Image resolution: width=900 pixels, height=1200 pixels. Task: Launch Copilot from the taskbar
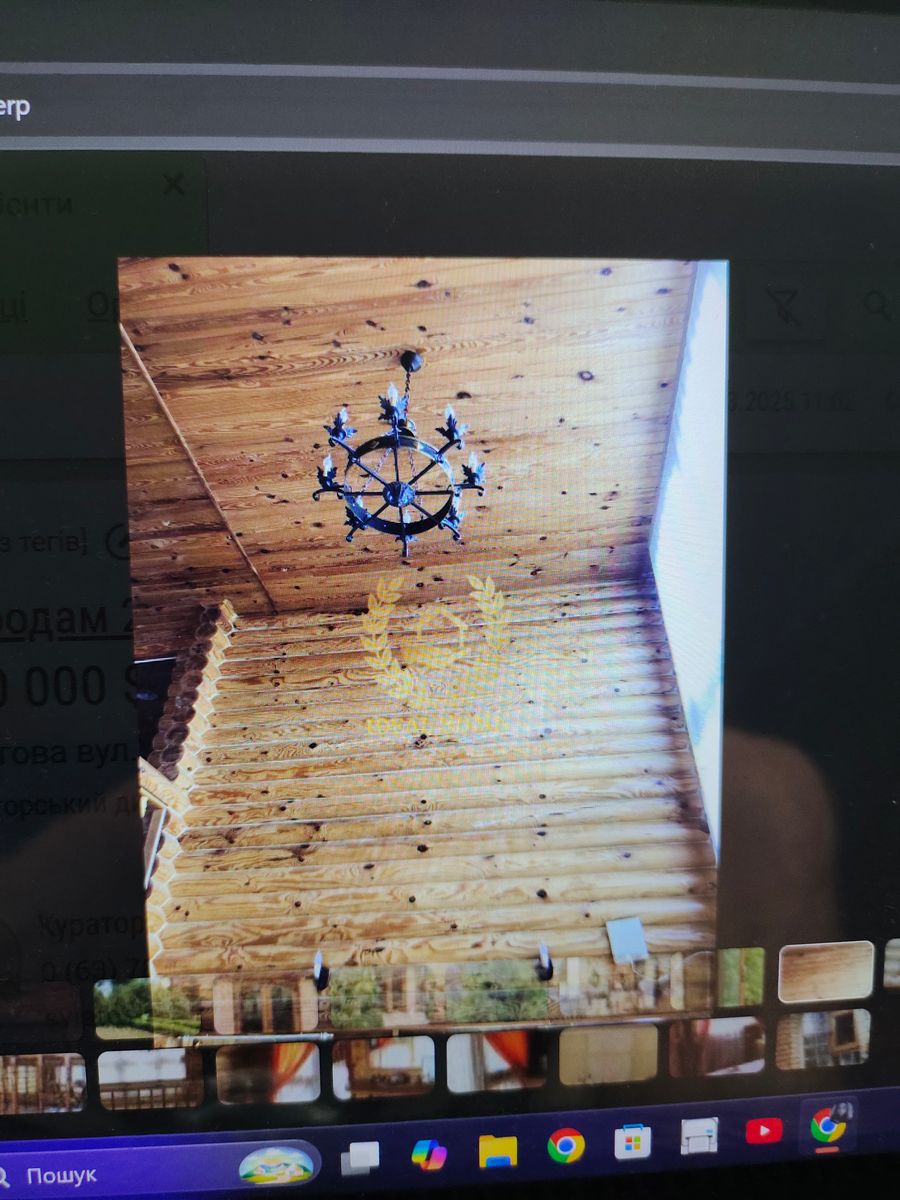429,1154
